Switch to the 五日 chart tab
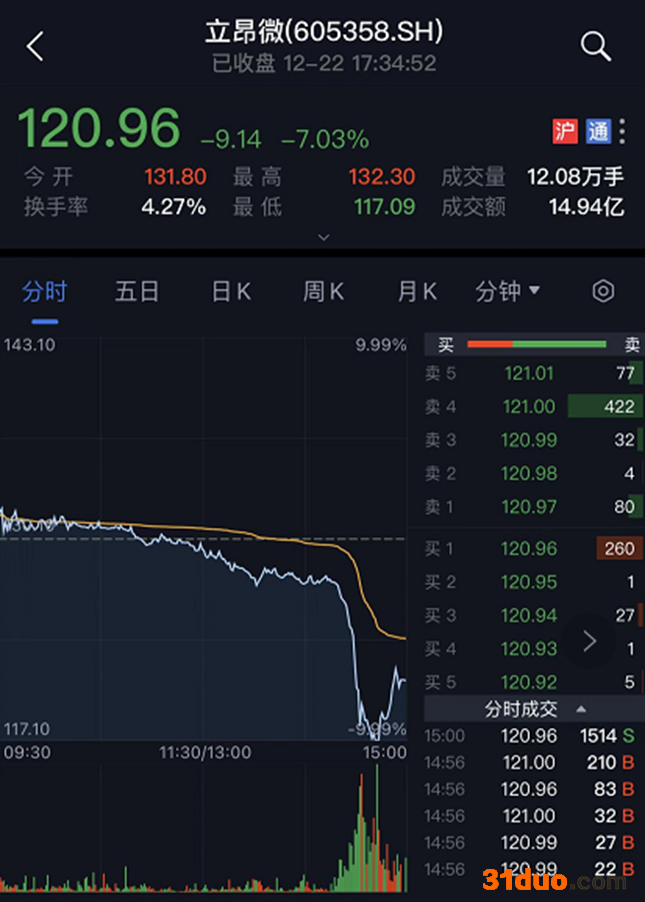 (x=137, y=291)
